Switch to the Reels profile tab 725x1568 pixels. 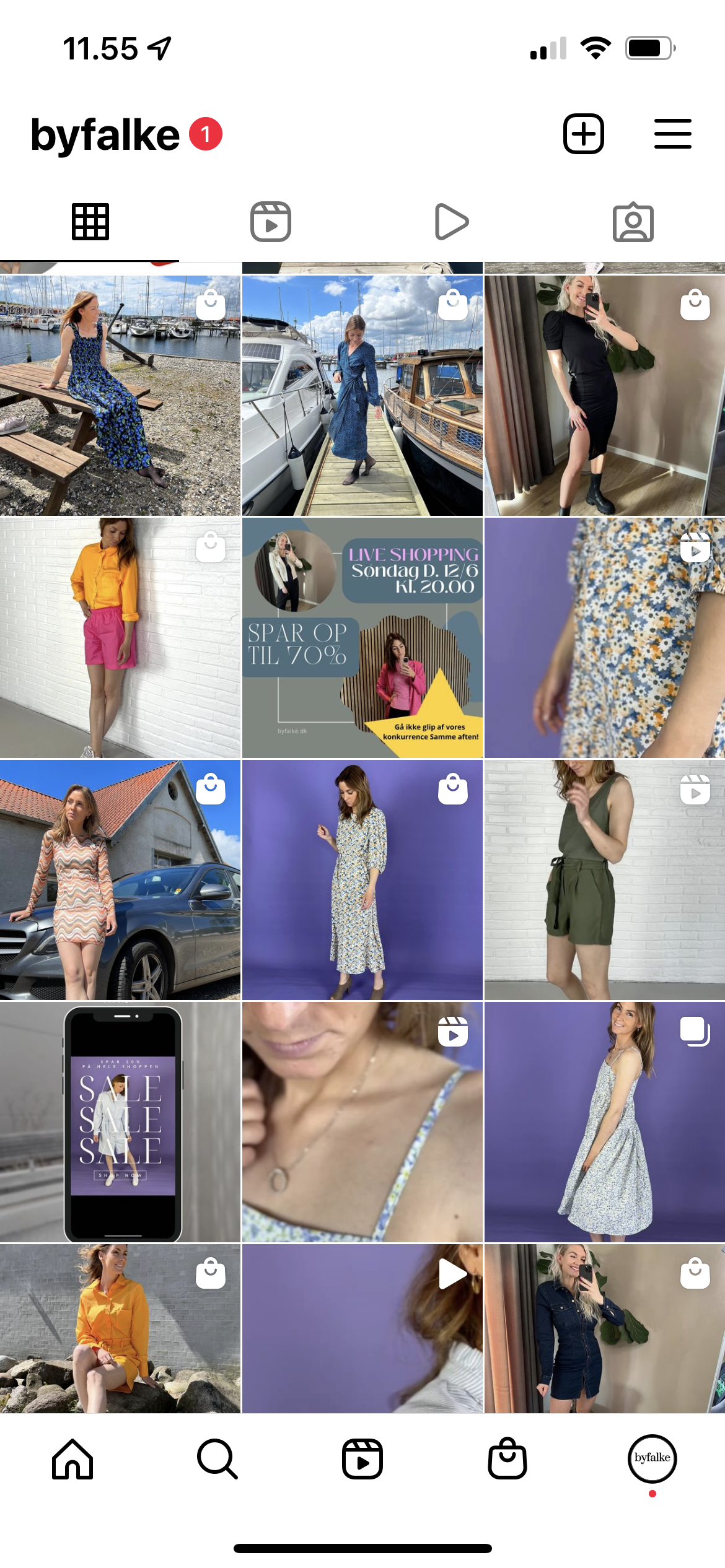[271, 222]
